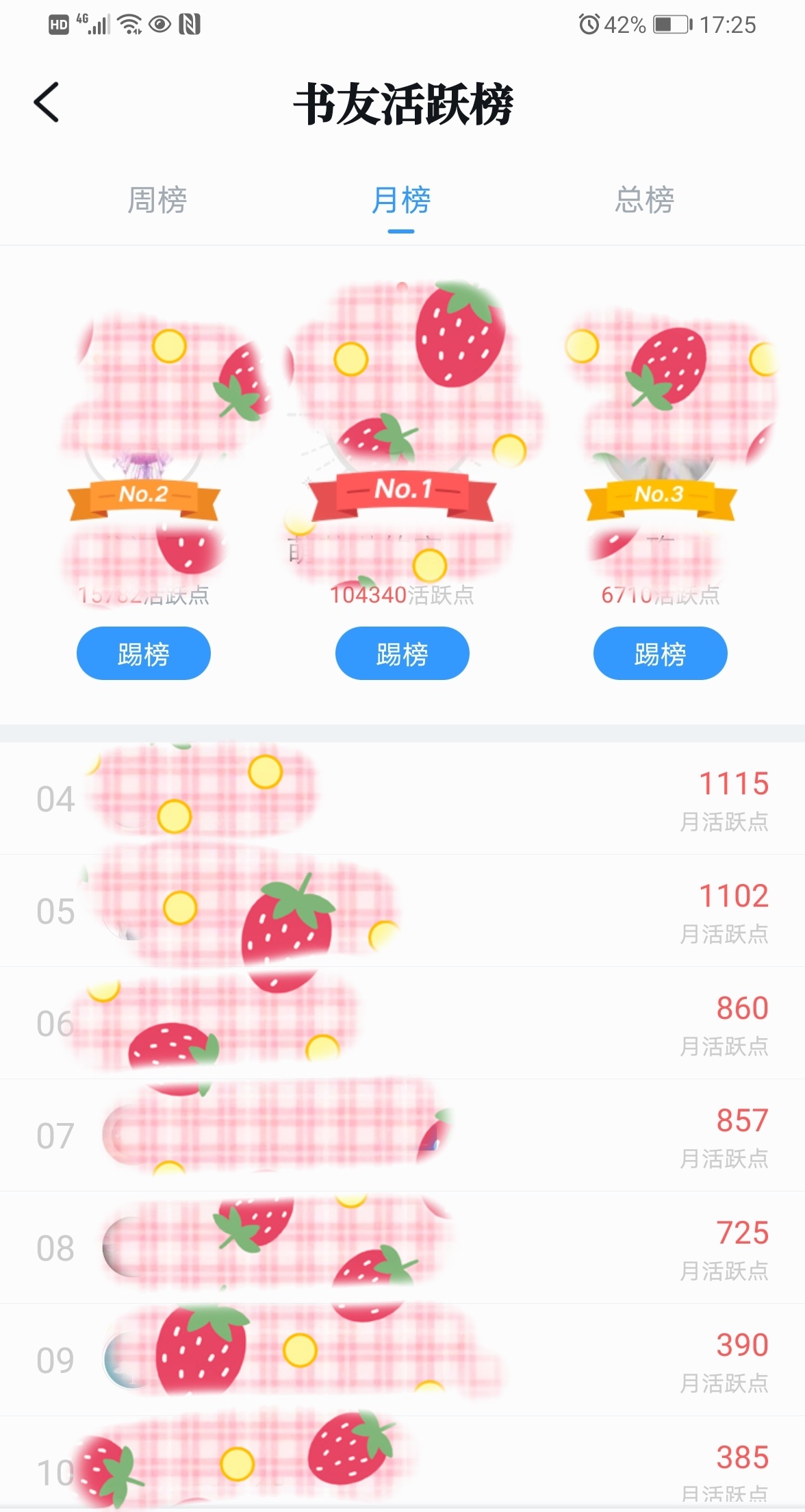Open the rank 04 user with 1115 points
The image size is (805, 1512).
(x=402, y=798)
